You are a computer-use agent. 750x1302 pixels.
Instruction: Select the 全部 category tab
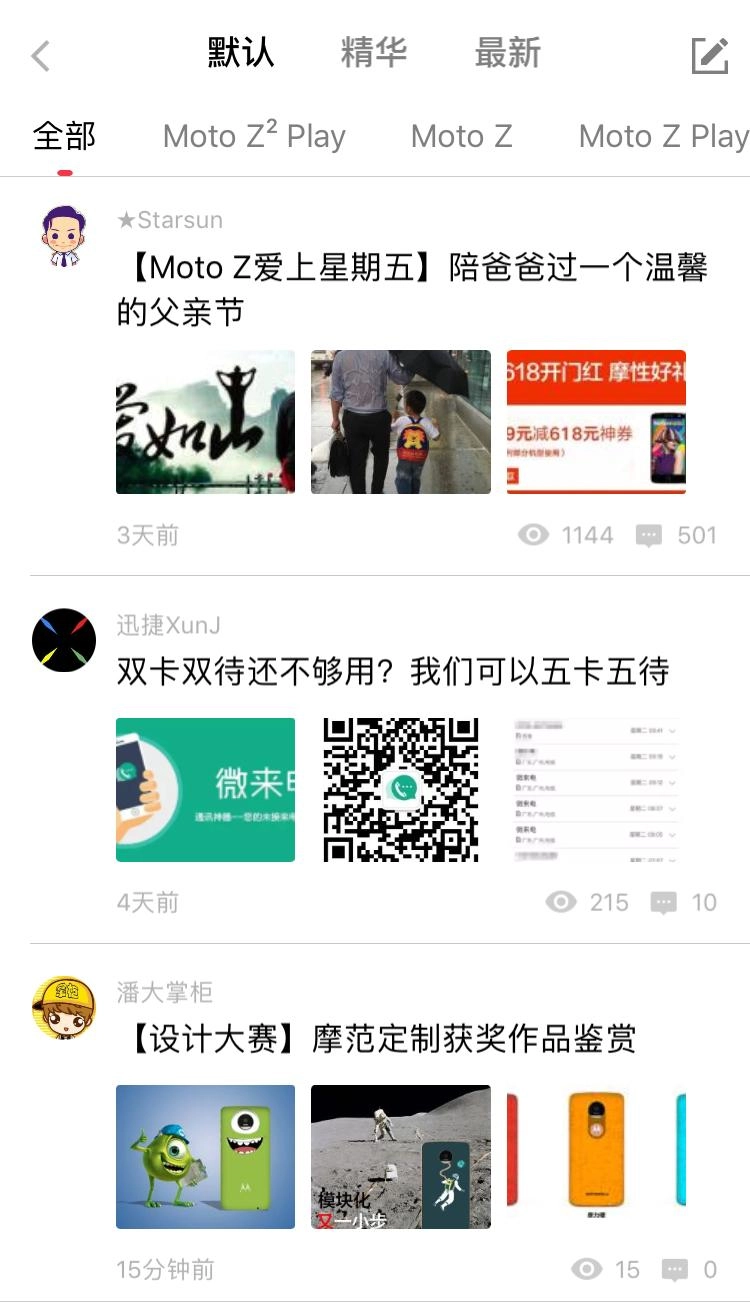[x=65, y=137]
